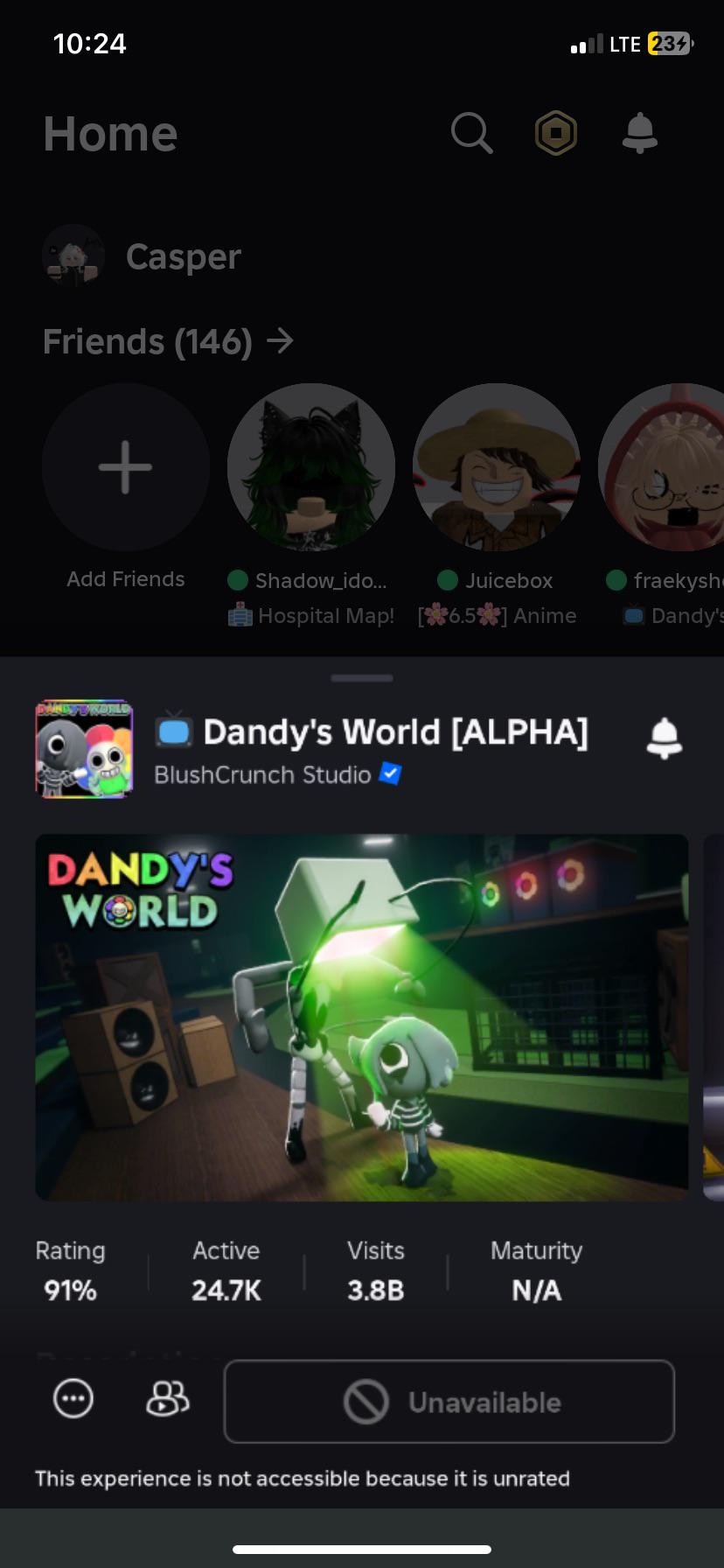Open the search icon on Home
The image size is (724, 1568).
pos(471,133)
